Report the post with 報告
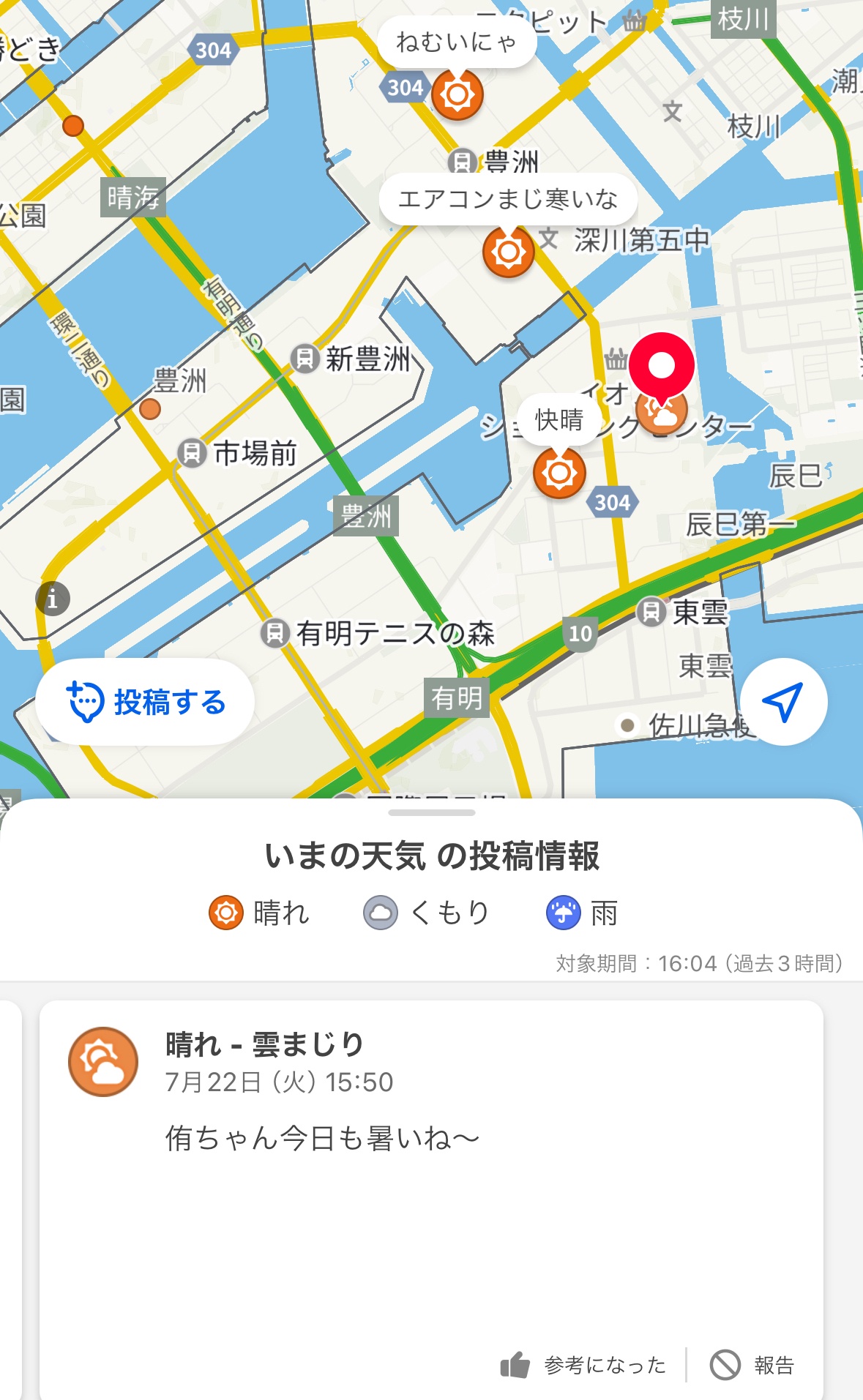 click(752, 1365)
